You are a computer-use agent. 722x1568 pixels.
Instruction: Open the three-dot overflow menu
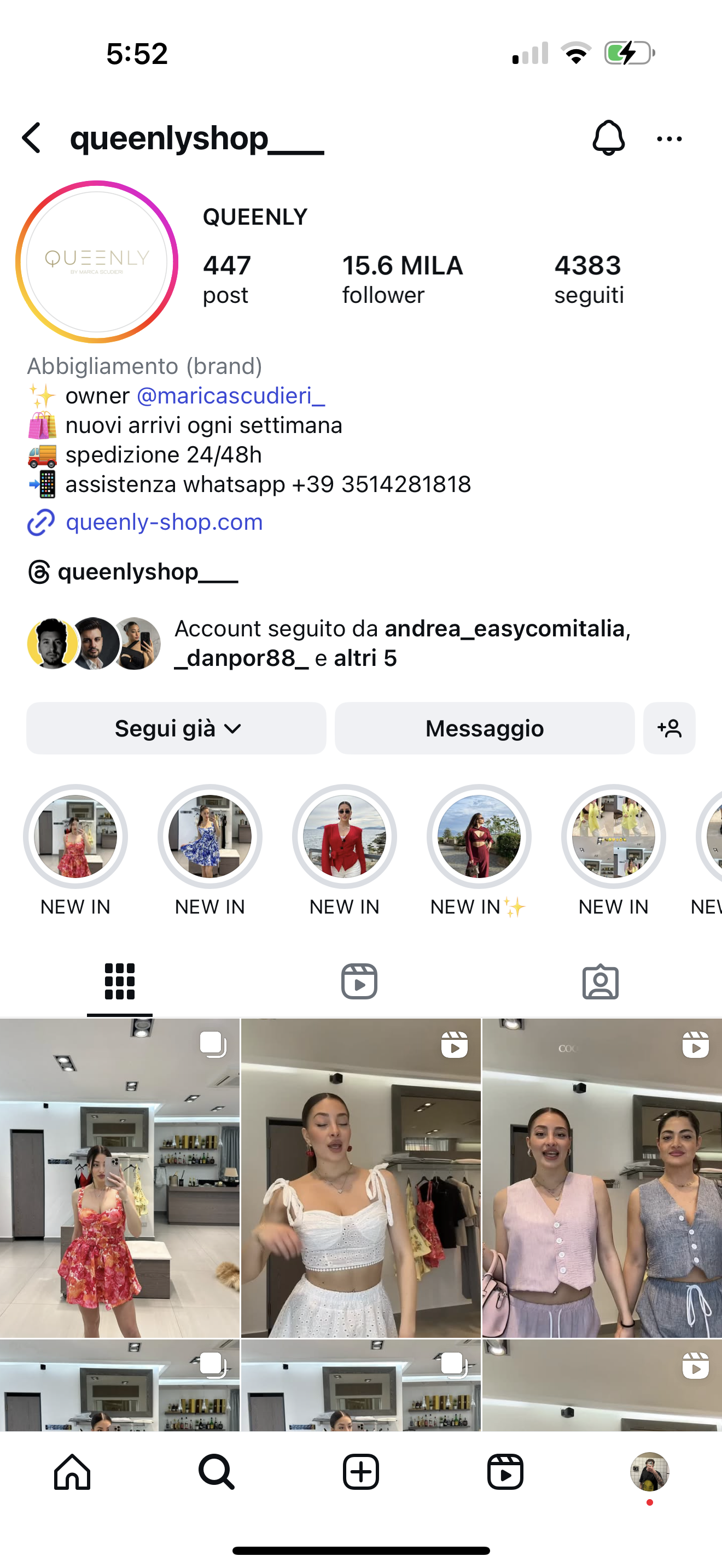669,139
